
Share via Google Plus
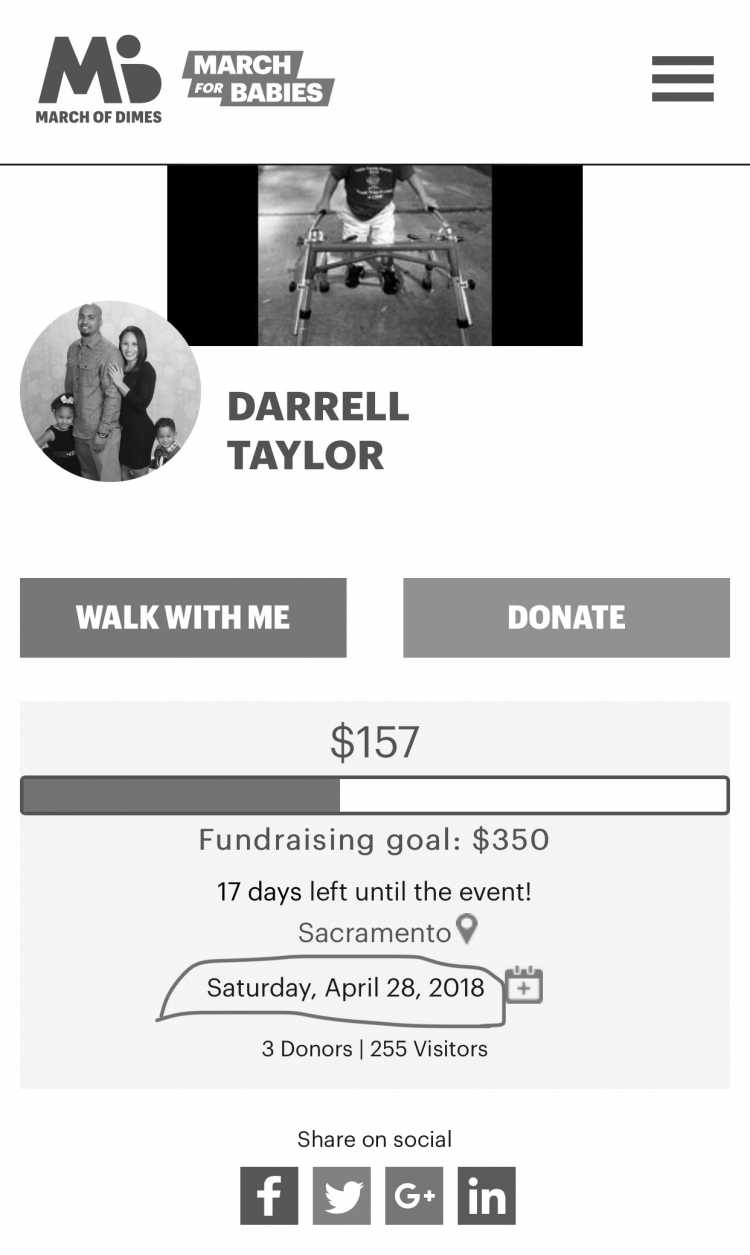(x=414, y=1196)
